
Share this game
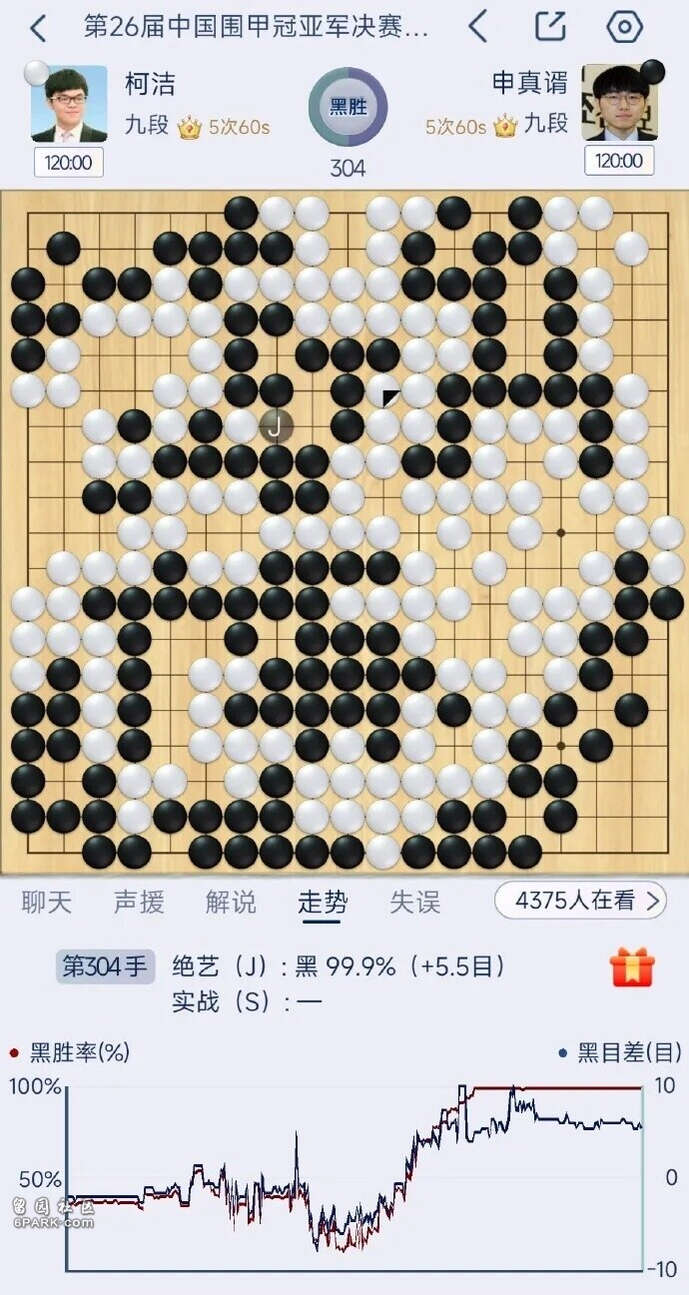click(x=550, y=27)
